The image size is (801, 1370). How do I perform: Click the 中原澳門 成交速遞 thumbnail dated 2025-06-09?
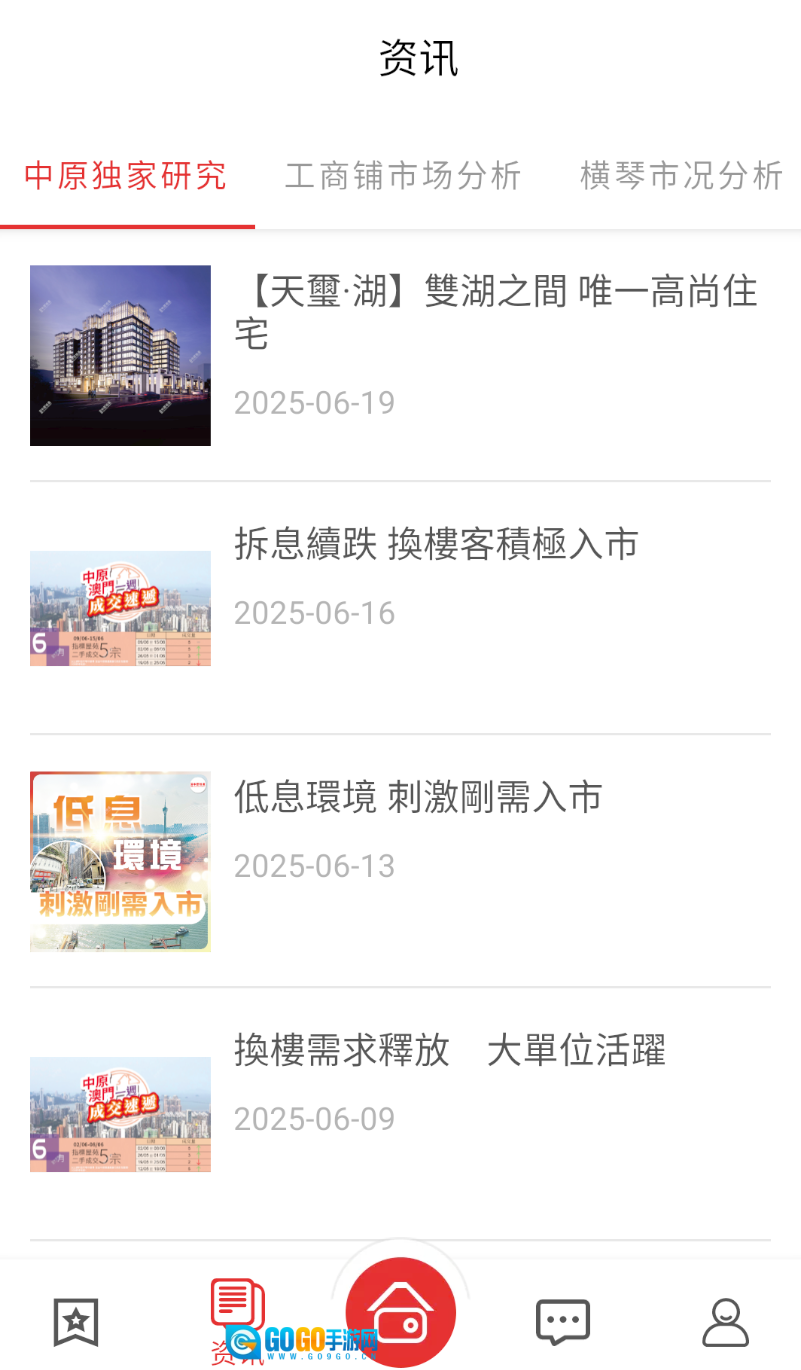pos(120,1113)
